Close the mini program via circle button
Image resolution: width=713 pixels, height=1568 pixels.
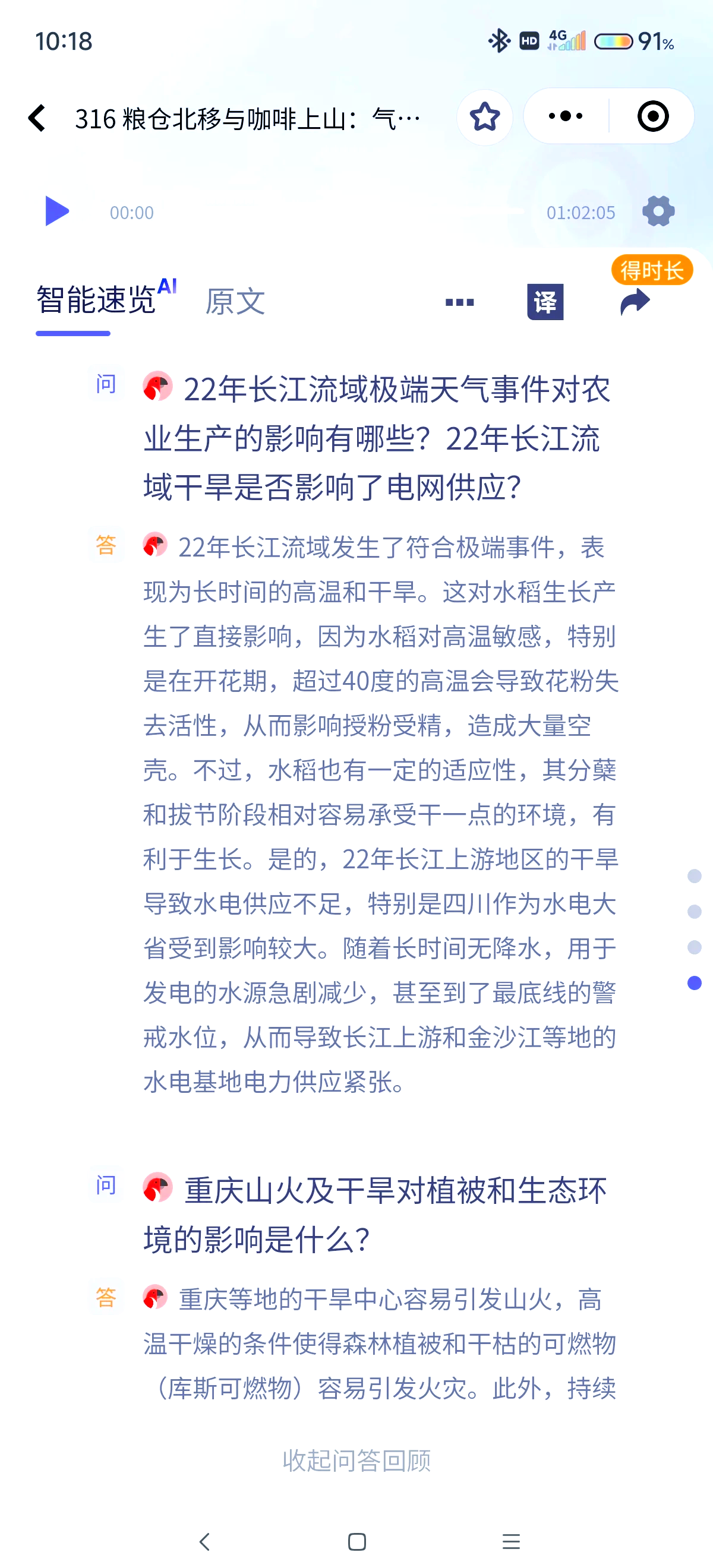coord(653,116)
